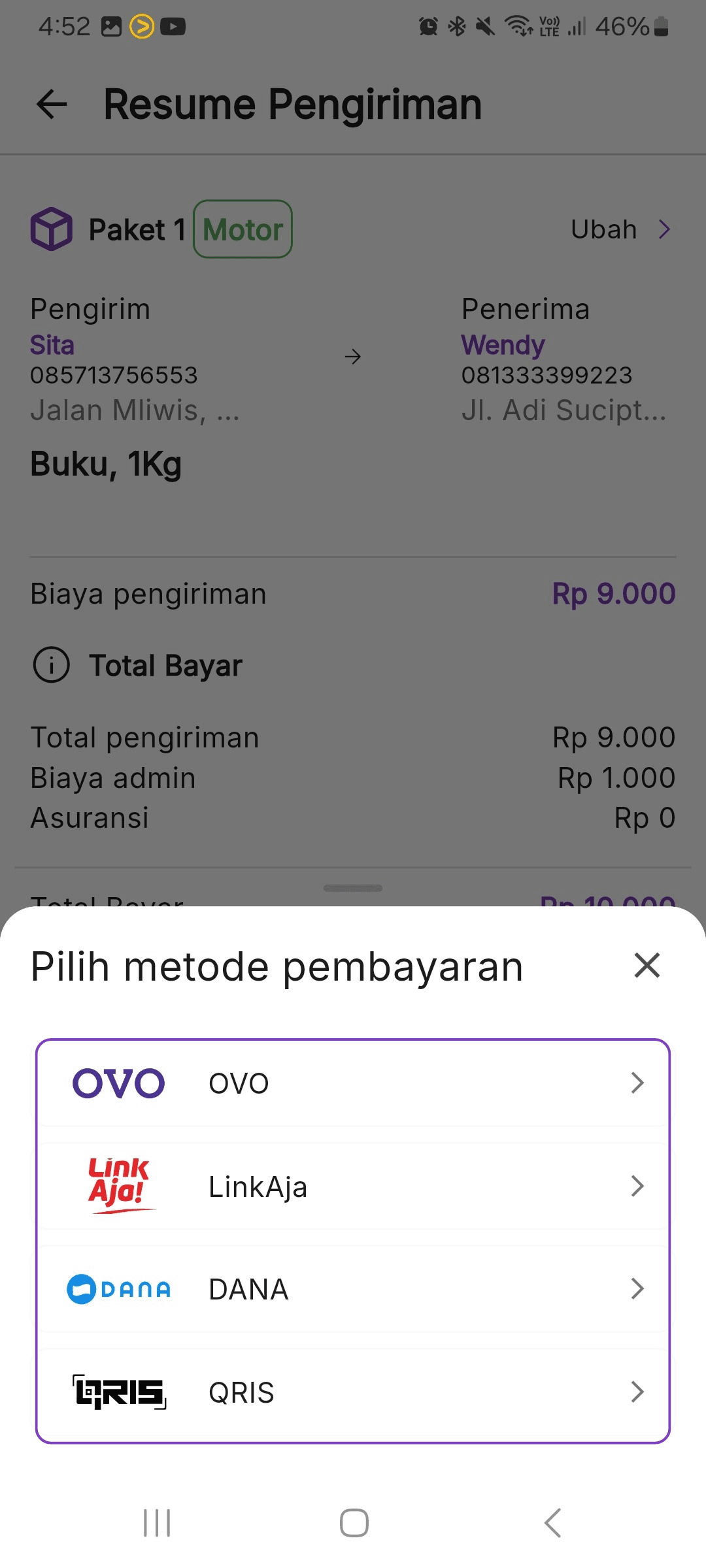Select the DANA wallet logo
706x1568 pixels.
pyautogui.click(x=118, y=1288)
